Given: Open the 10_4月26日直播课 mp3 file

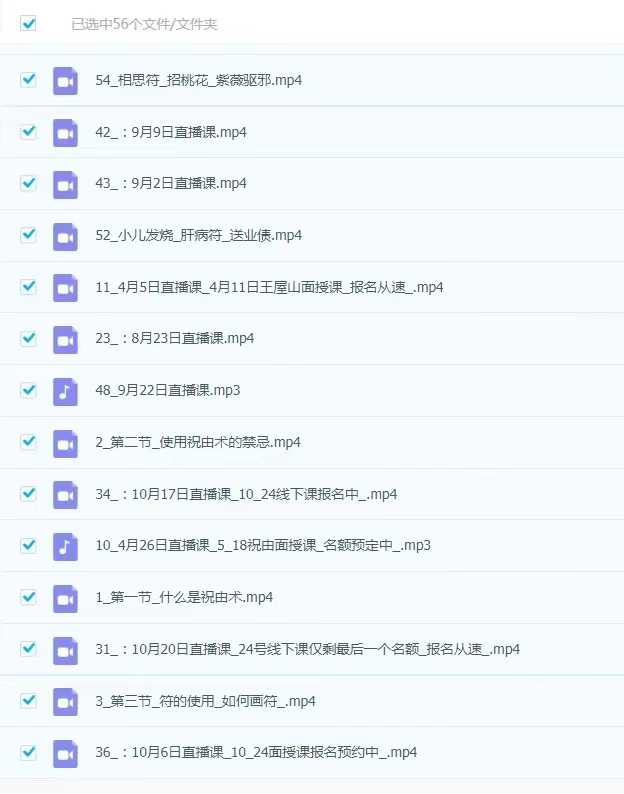Looking at the screenshot, I should click(x=263, y=545).
